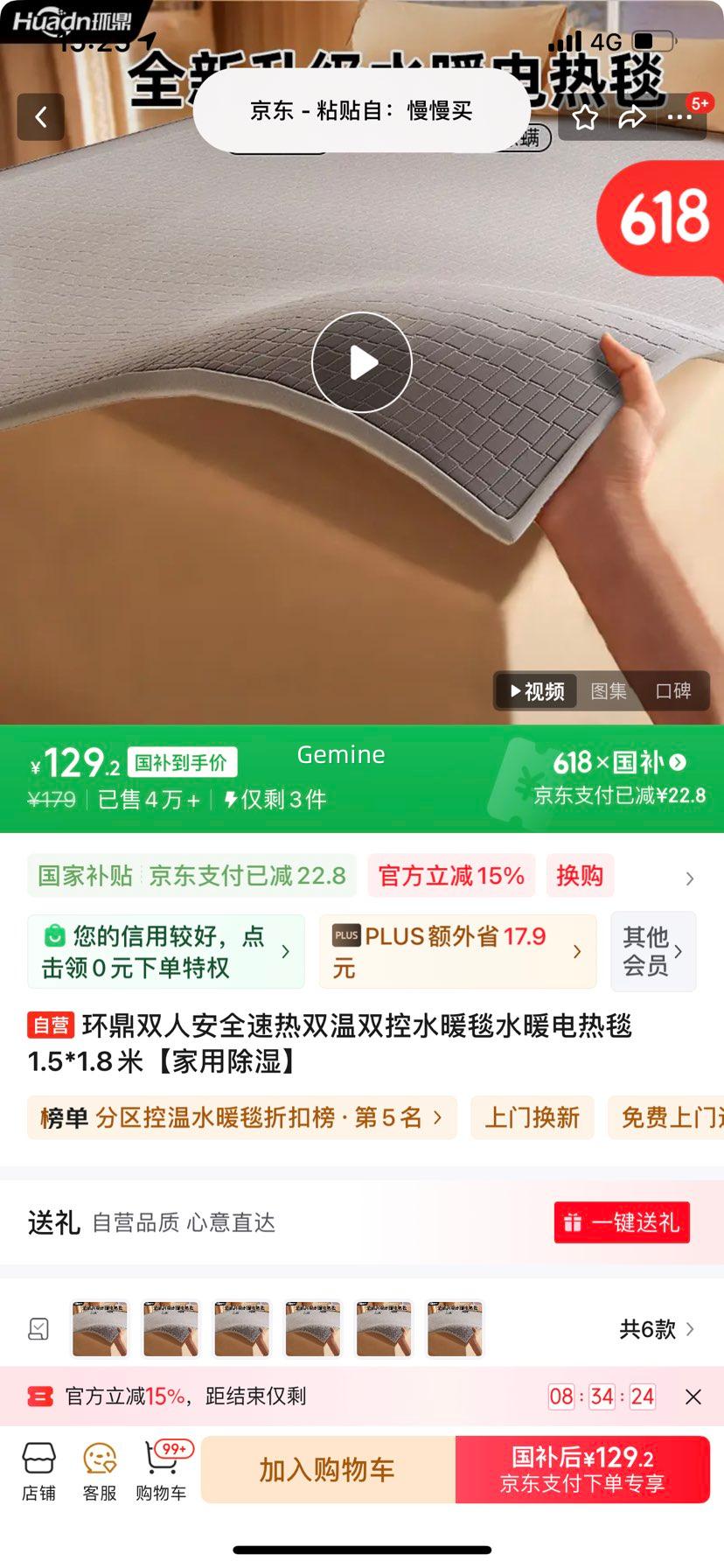Play the product video
Screen dimensions: 724x1568
(x=362, y=362)
